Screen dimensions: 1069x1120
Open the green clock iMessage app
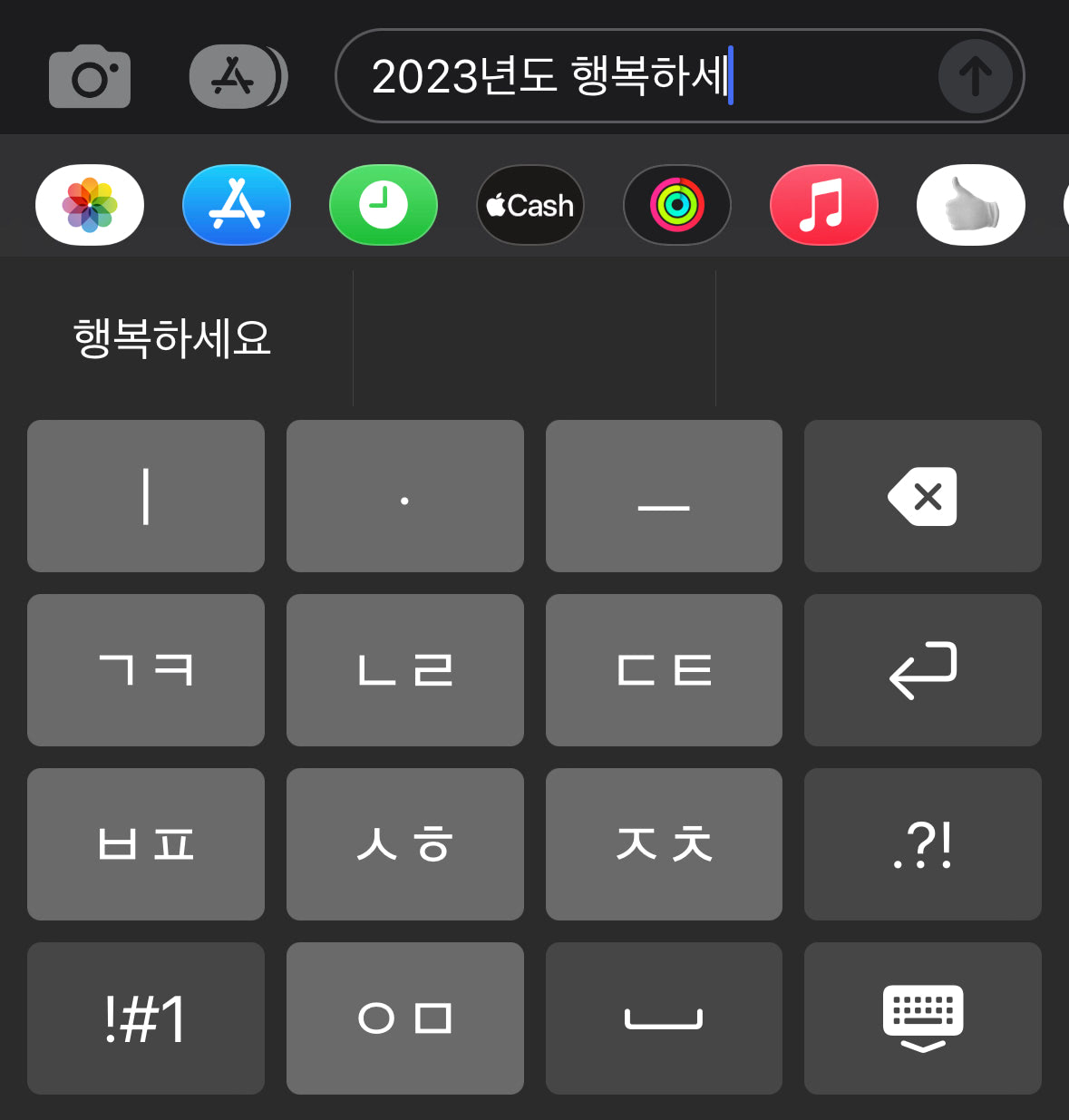point(384,205)
